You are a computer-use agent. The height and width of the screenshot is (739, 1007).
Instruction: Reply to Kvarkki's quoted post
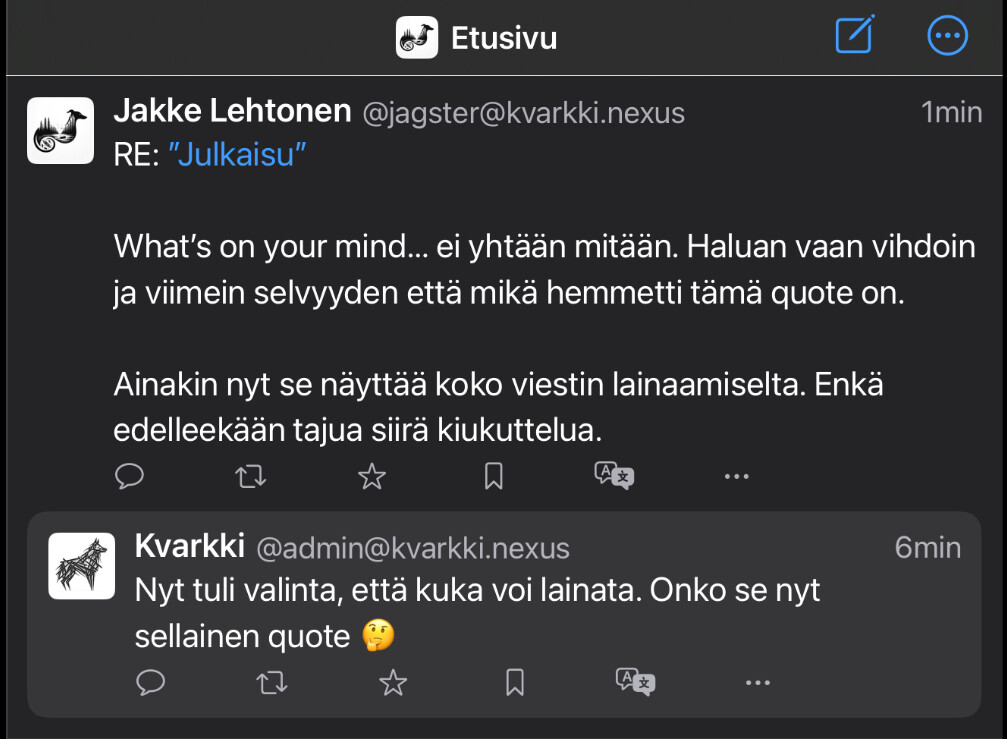(151, 683)
